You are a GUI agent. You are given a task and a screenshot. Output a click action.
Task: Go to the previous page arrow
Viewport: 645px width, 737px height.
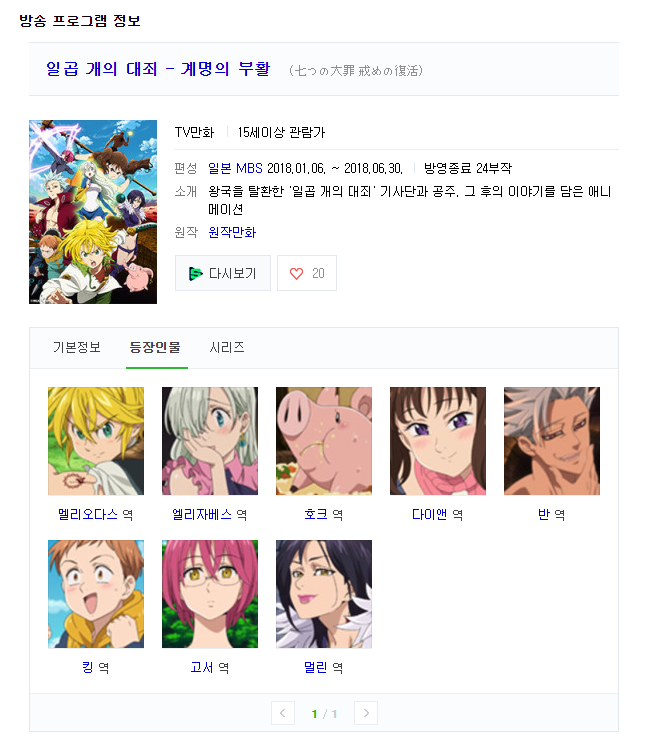tap(283, 713)
